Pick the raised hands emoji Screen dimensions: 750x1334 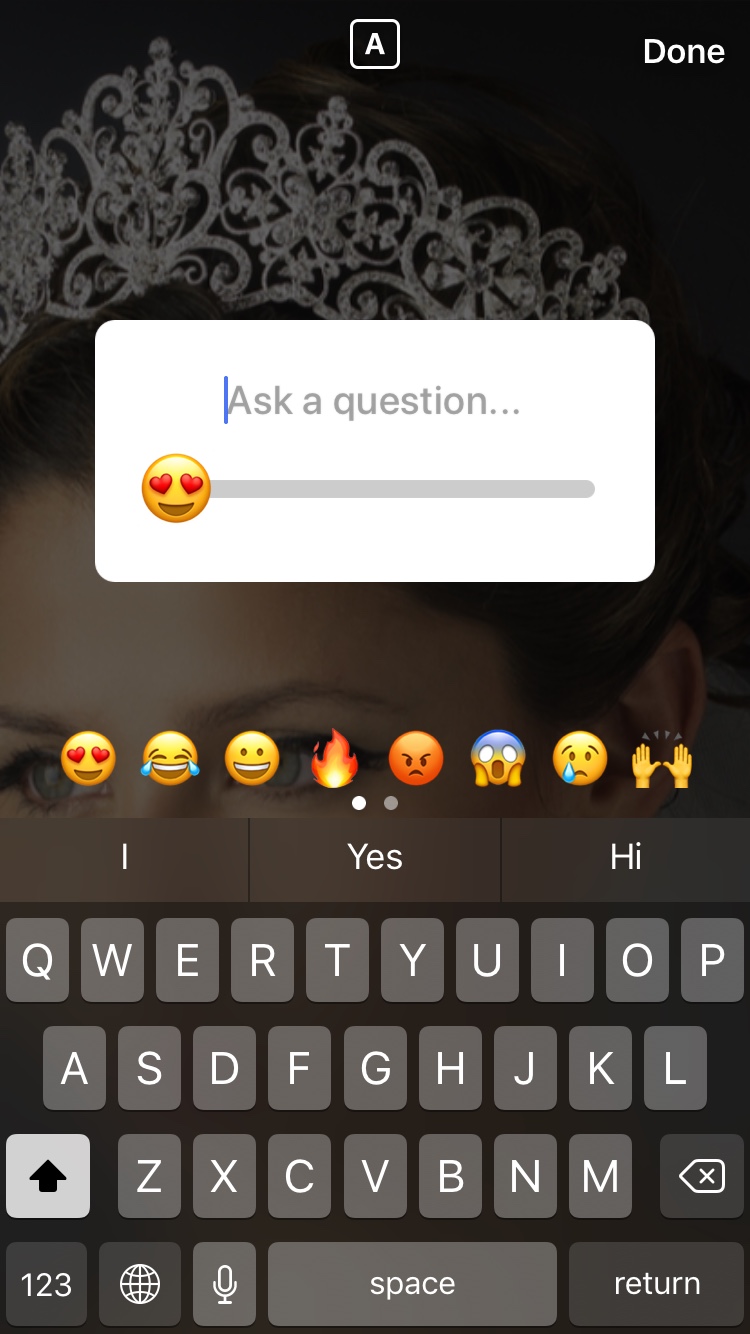662,759
